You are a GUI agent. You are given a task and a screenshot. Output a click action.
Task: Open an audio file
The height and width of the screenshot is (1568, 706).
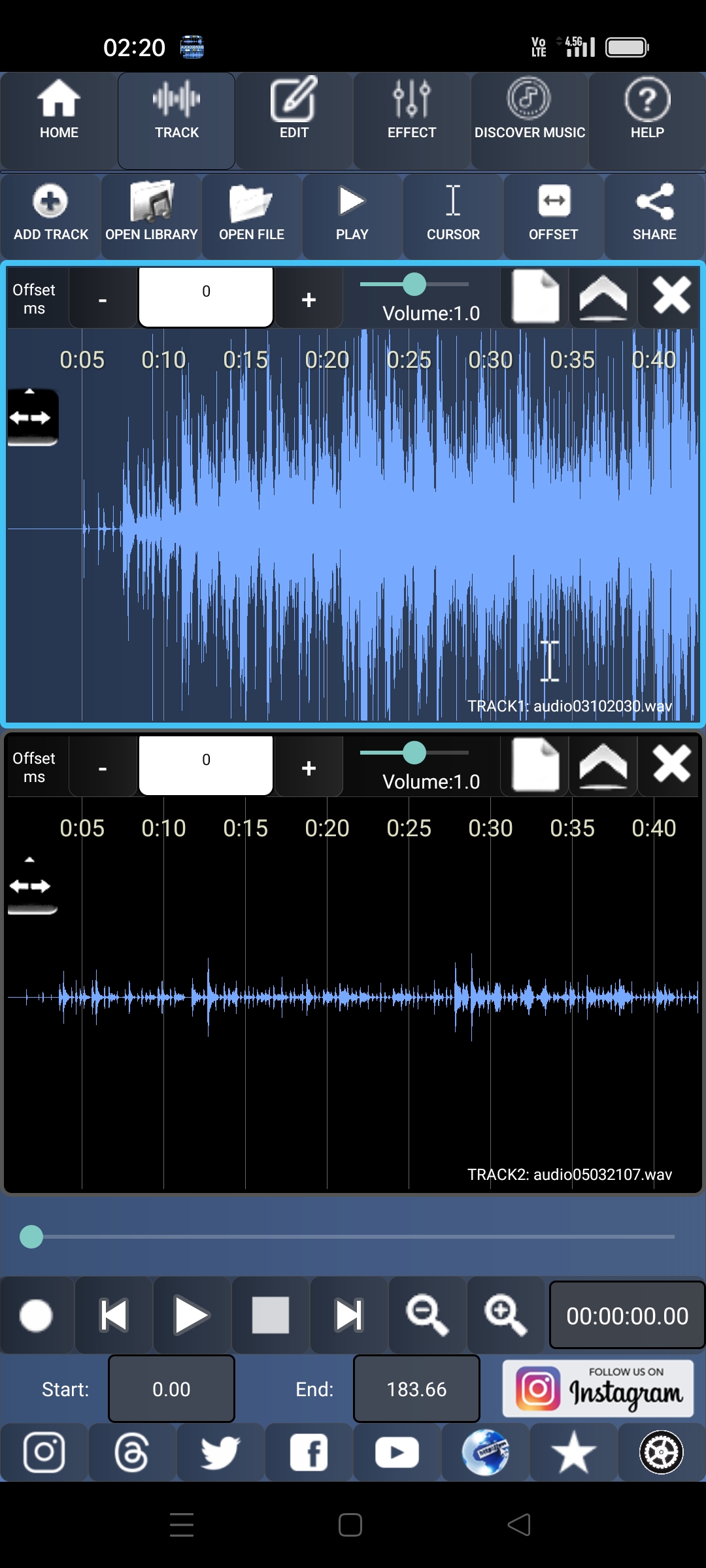[x=252, y=216]
